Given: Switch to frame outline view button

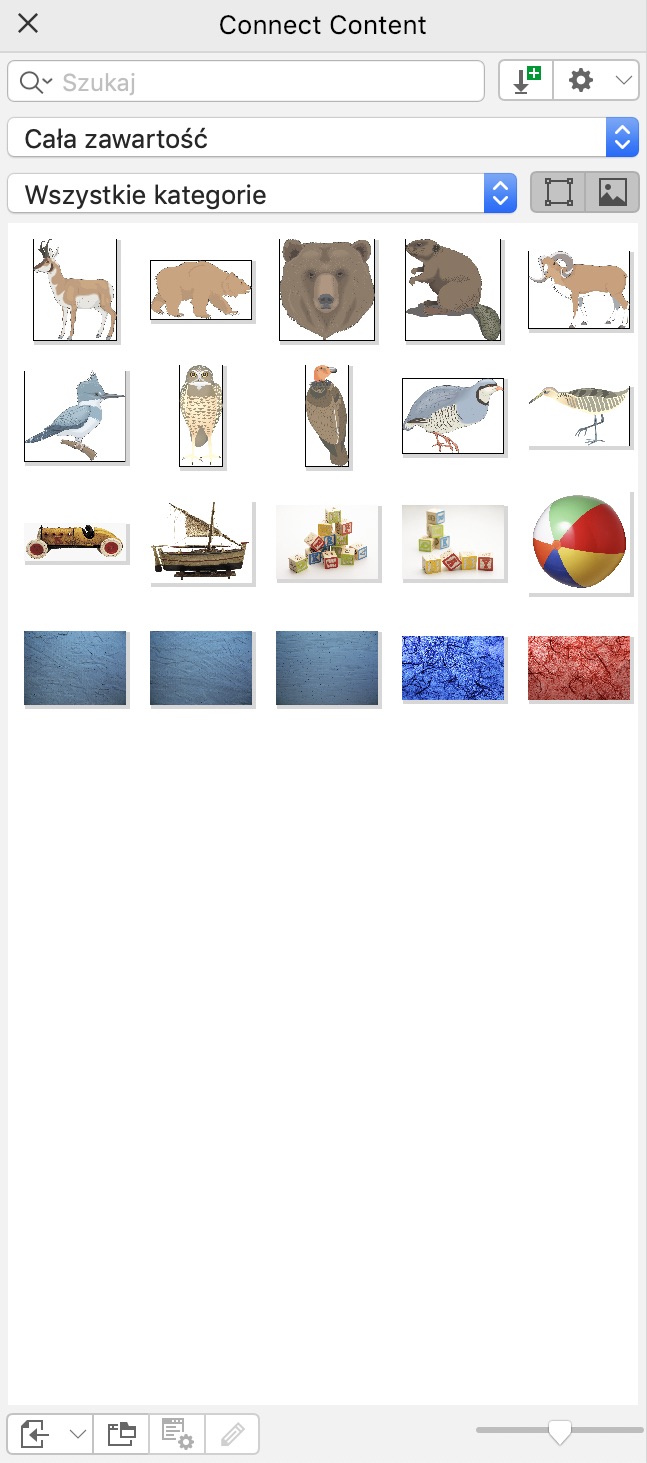Looking at the screenshot, I should [558, 193].
